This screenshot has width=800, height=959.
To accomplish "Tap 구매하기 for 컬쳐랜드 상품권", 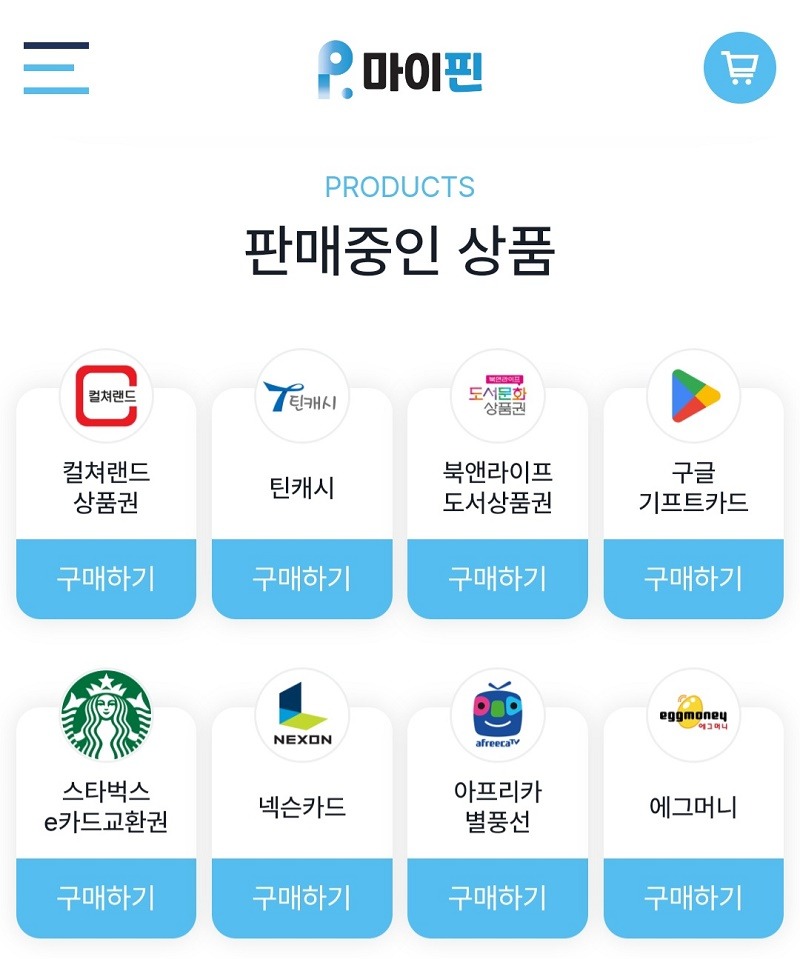I will (106, 578).
